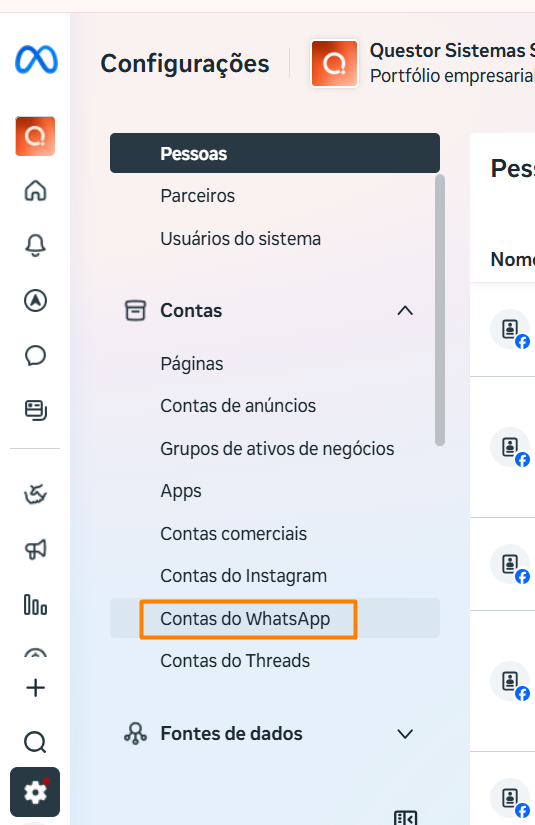Viewport: 535px width, 825px height.
Task: Tap the plus icon in the sidebar
Action: [x=35, y=688]
